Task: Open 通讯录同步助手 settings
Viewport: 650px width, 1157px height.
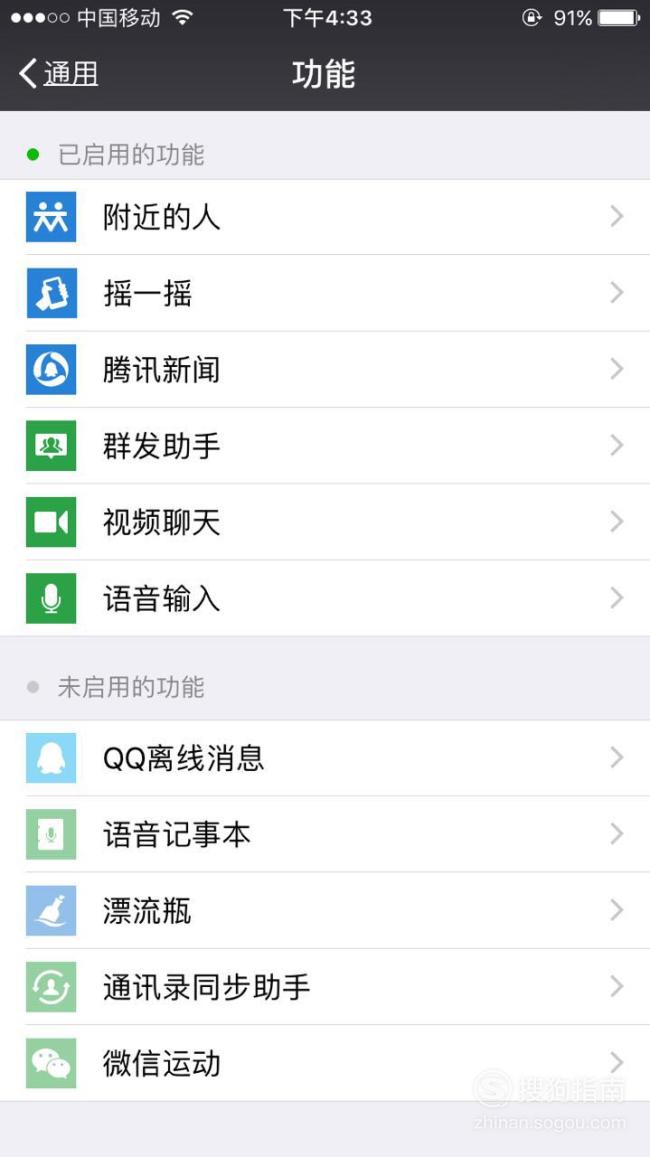Action: (x=325, y=987)
